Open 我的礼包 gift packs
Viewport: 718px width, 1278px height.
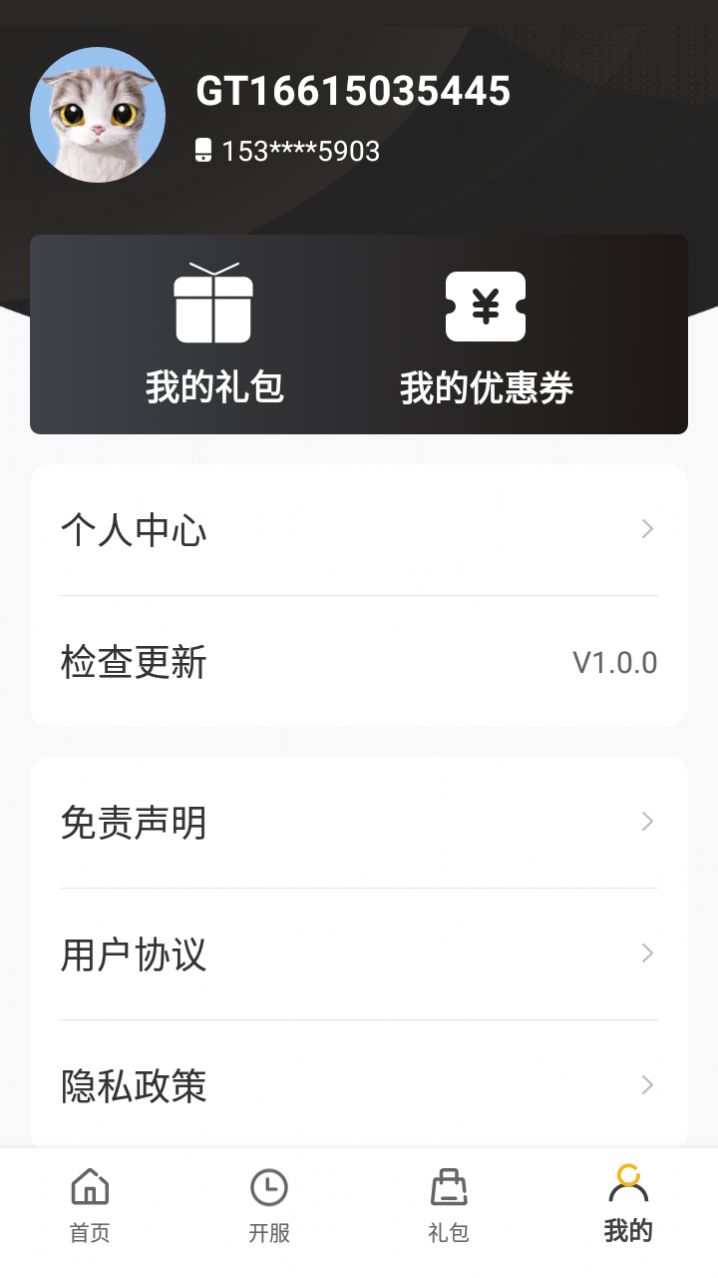pyautogui.click(x=214, y=335)
